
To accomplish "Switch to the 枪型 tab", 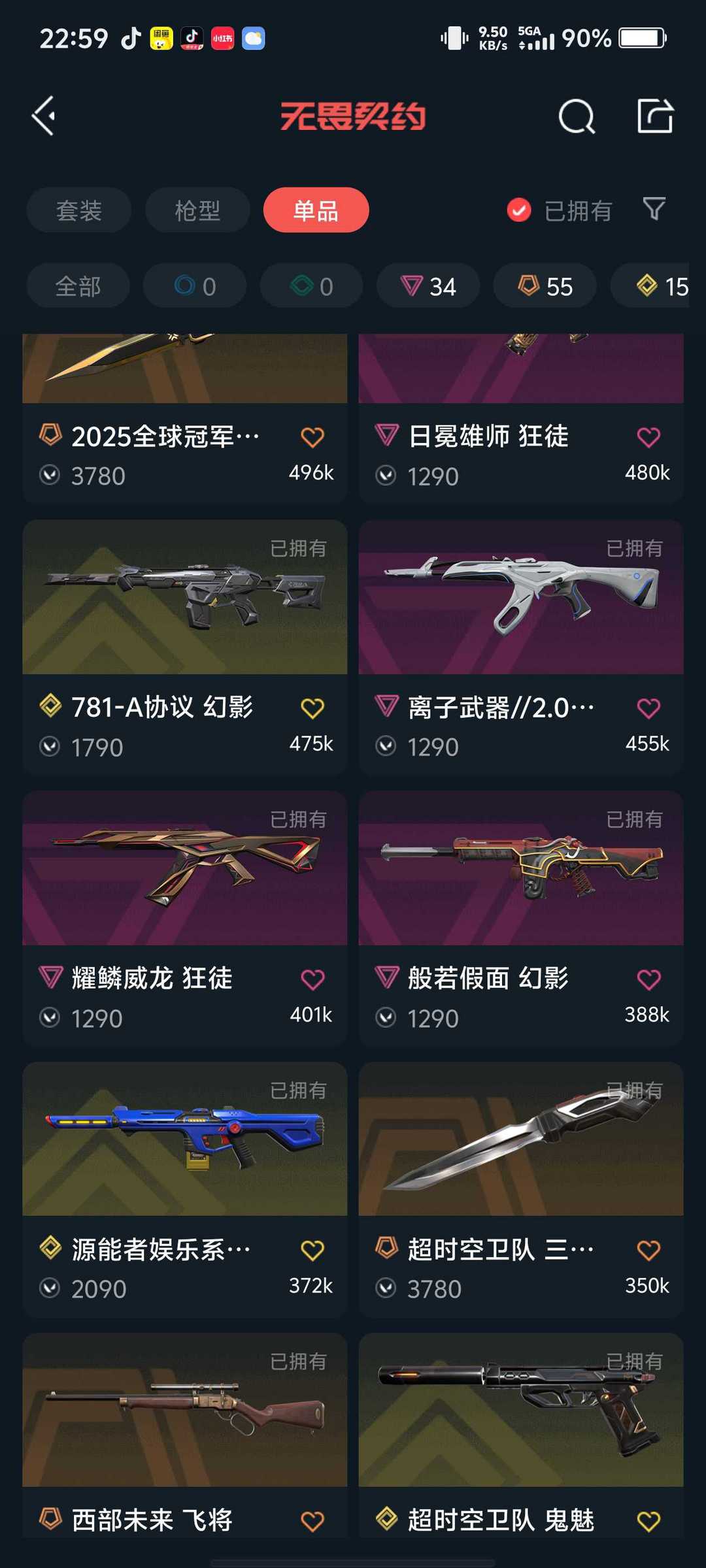I will click(197, 210).
